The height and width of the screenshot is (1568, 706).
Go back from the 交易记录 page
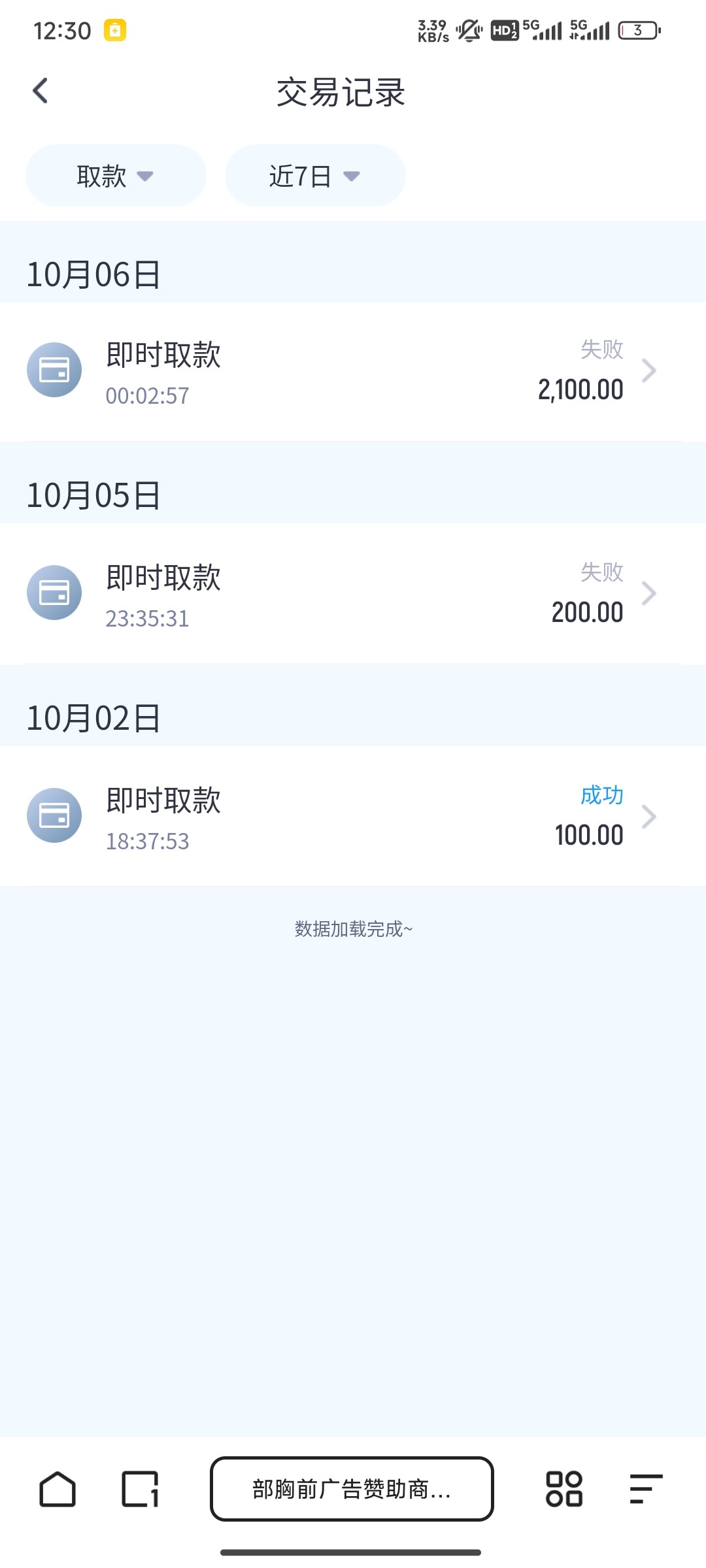pos(41,91)
